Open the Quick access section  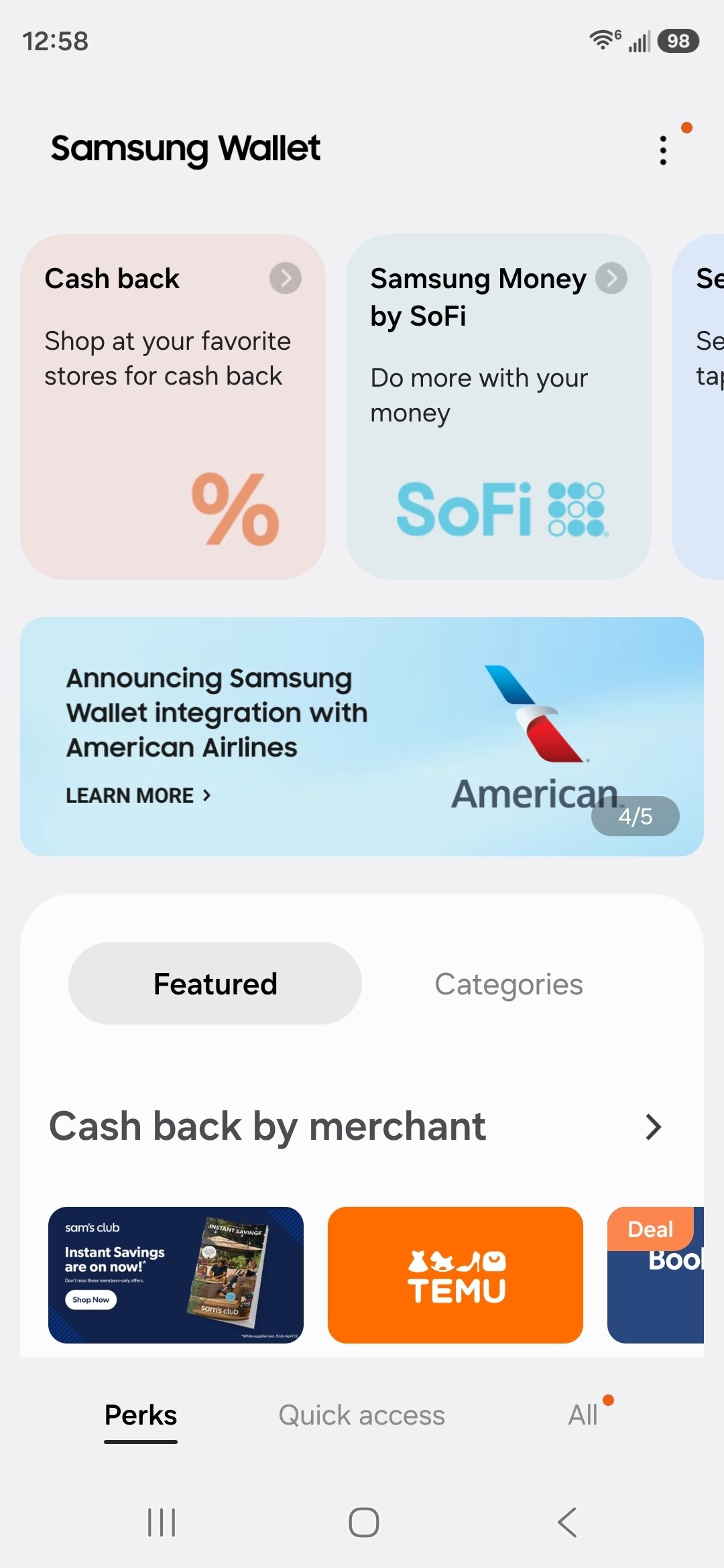coord(362,1415)
